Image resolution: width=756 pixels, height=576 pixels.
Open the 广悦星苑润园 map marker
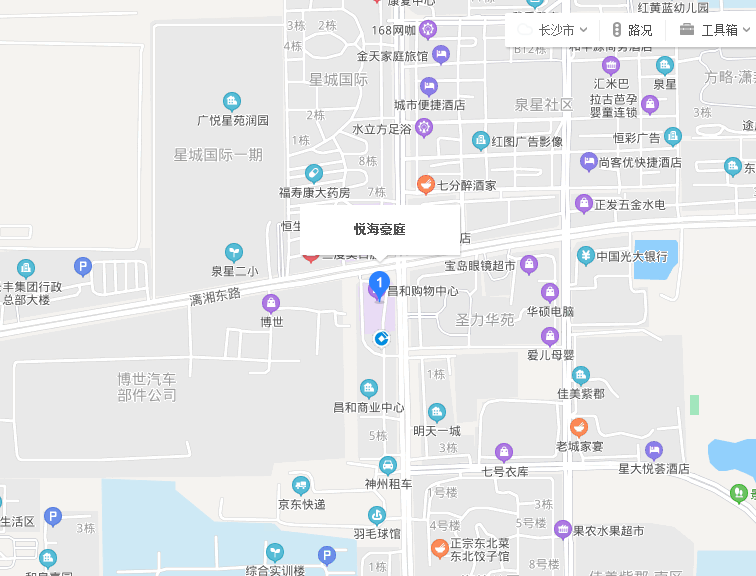click(232, 101)
